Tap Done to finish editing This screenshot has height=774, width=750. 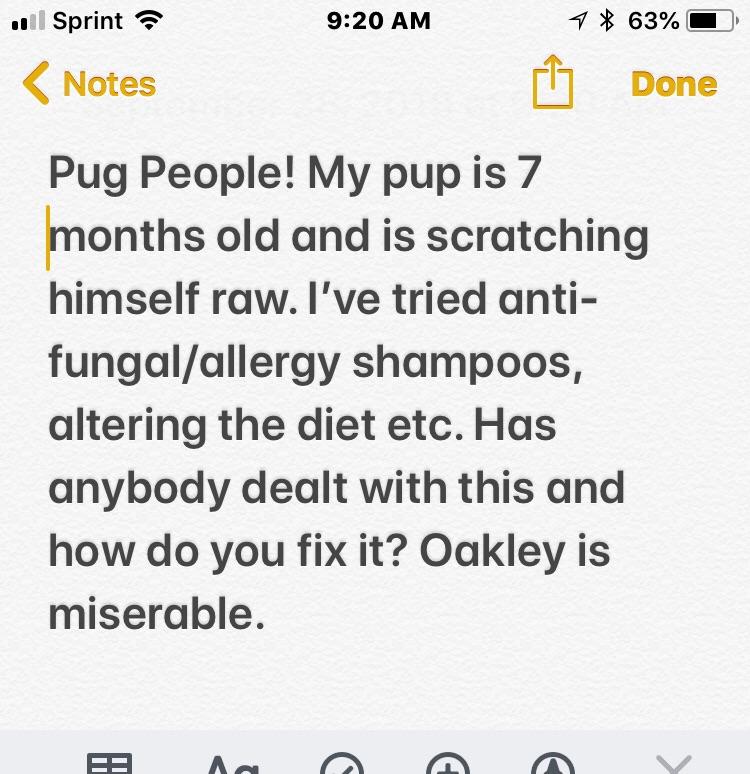click(673, 84)
